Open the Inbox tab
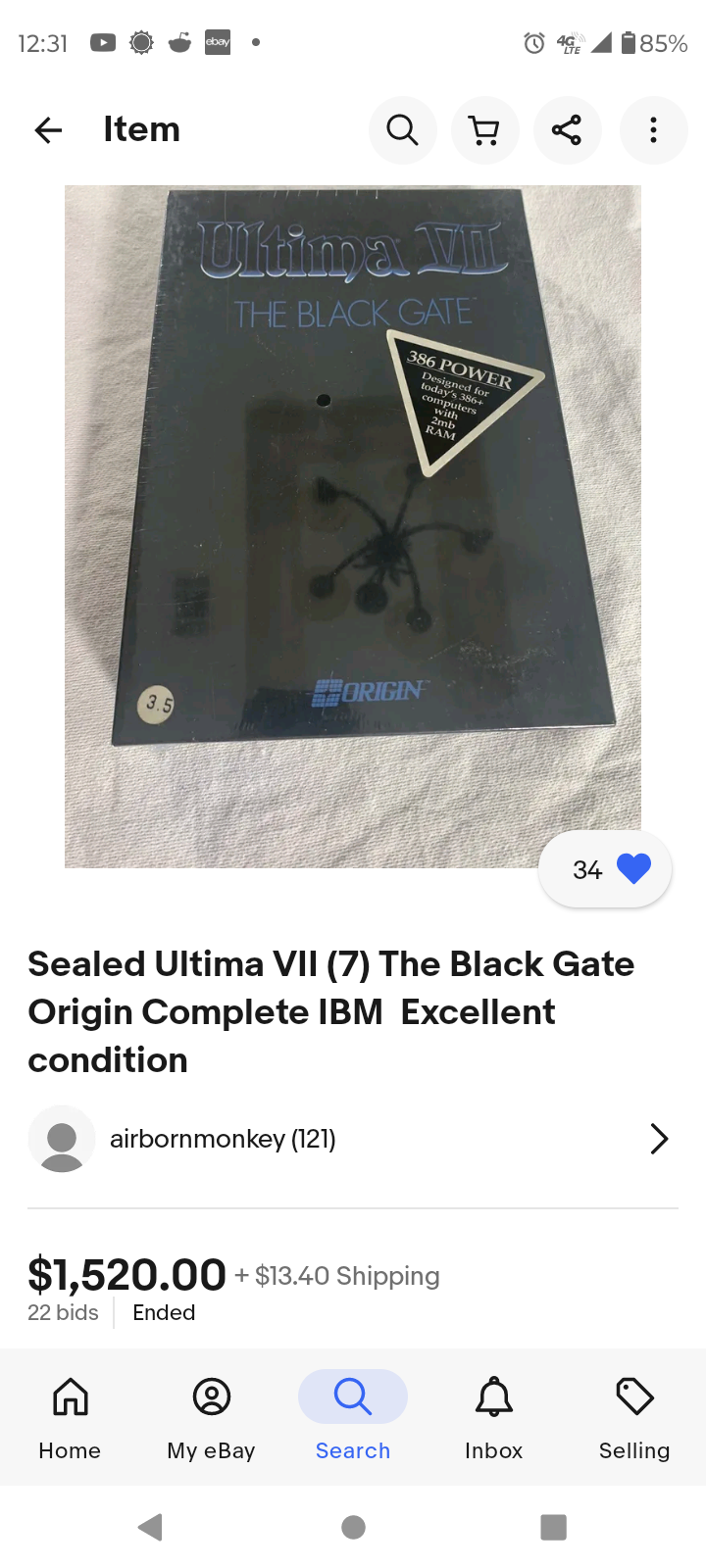This screenshot has height=1568, width=706. point(494,1416)
